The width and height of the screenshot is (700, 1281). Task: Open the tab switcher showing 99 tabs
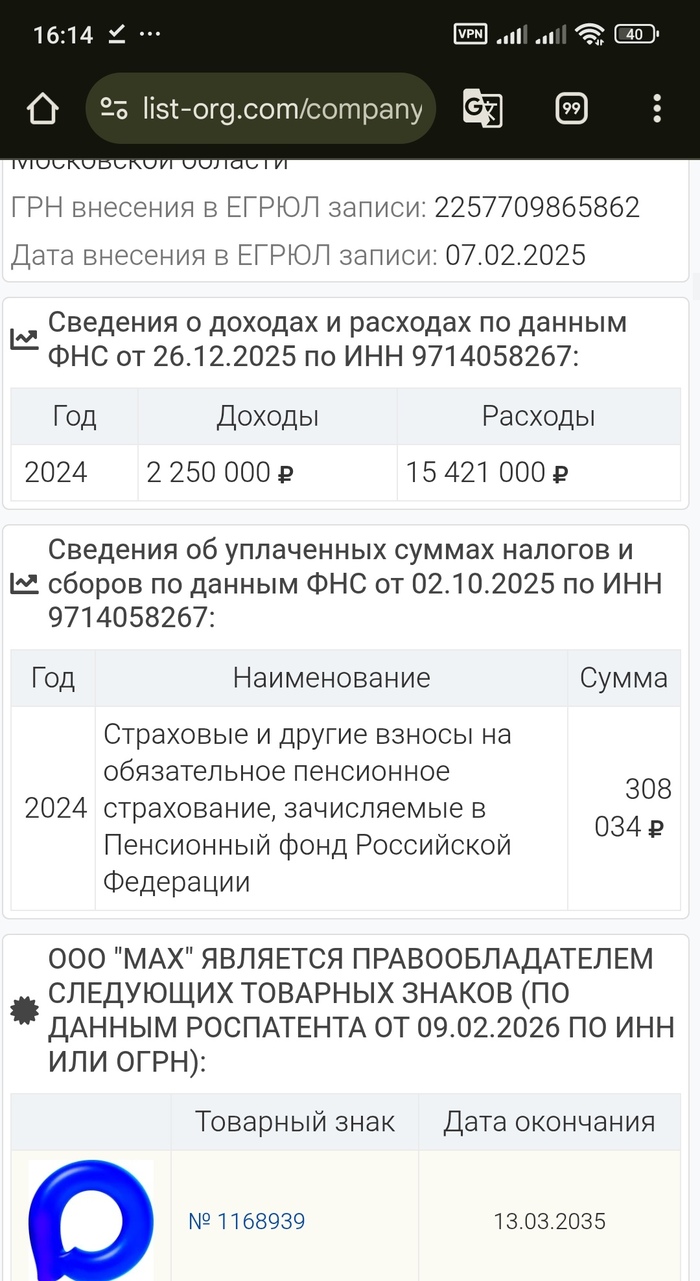[571, 108]
